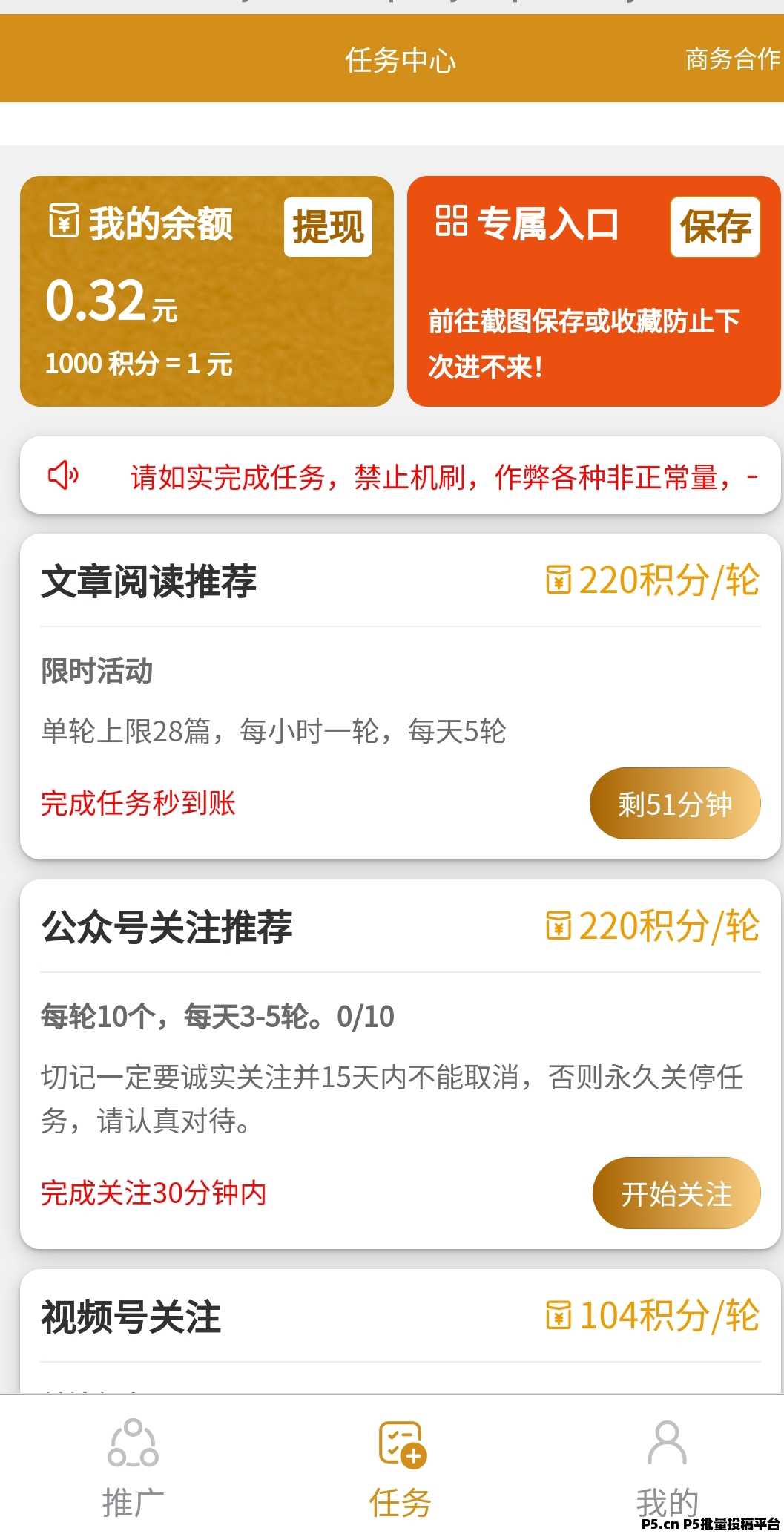Open 商务合作 in the header
784x1537 pixels.
coord(732,59)
